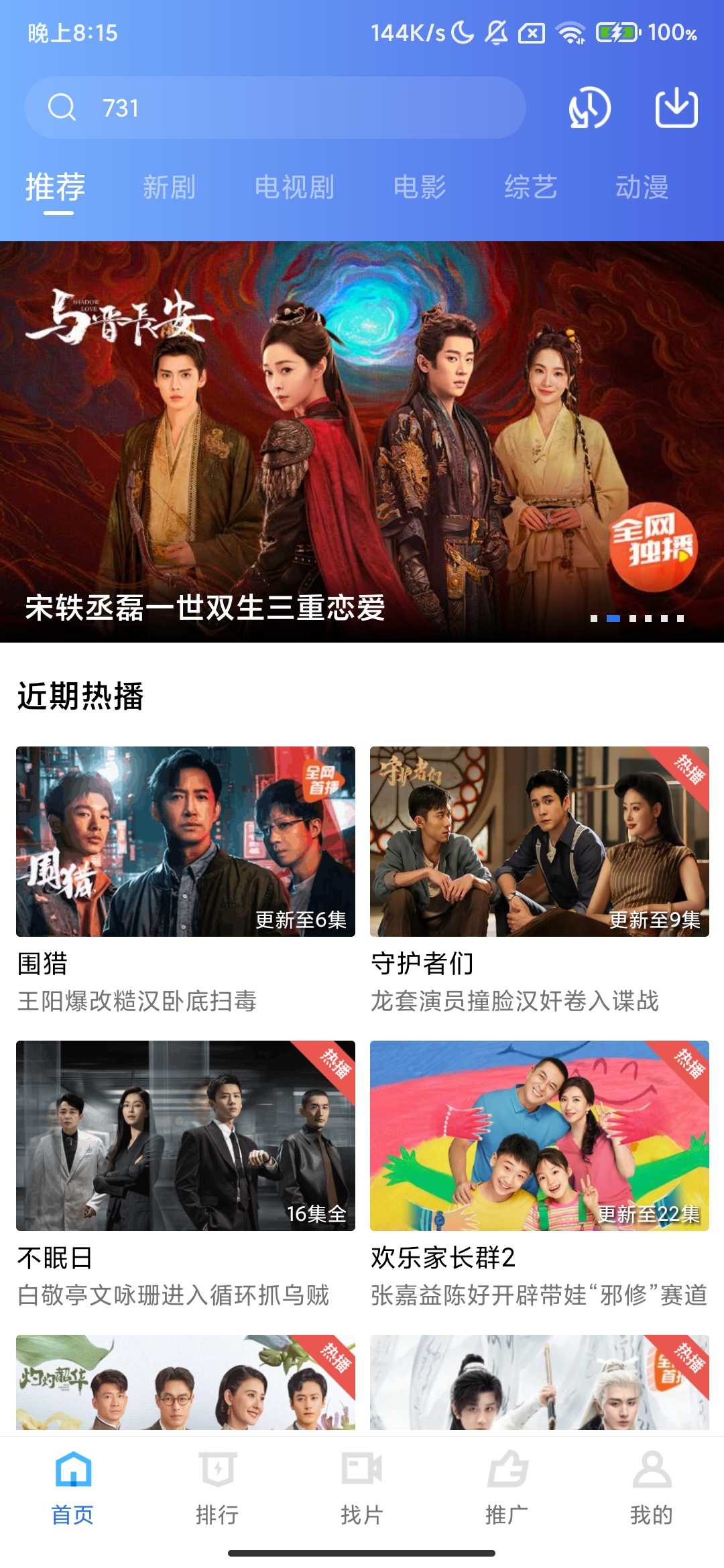Open the search box showing 731
The width and height of the screenshot is (724, 1568).
coord(275,108)
